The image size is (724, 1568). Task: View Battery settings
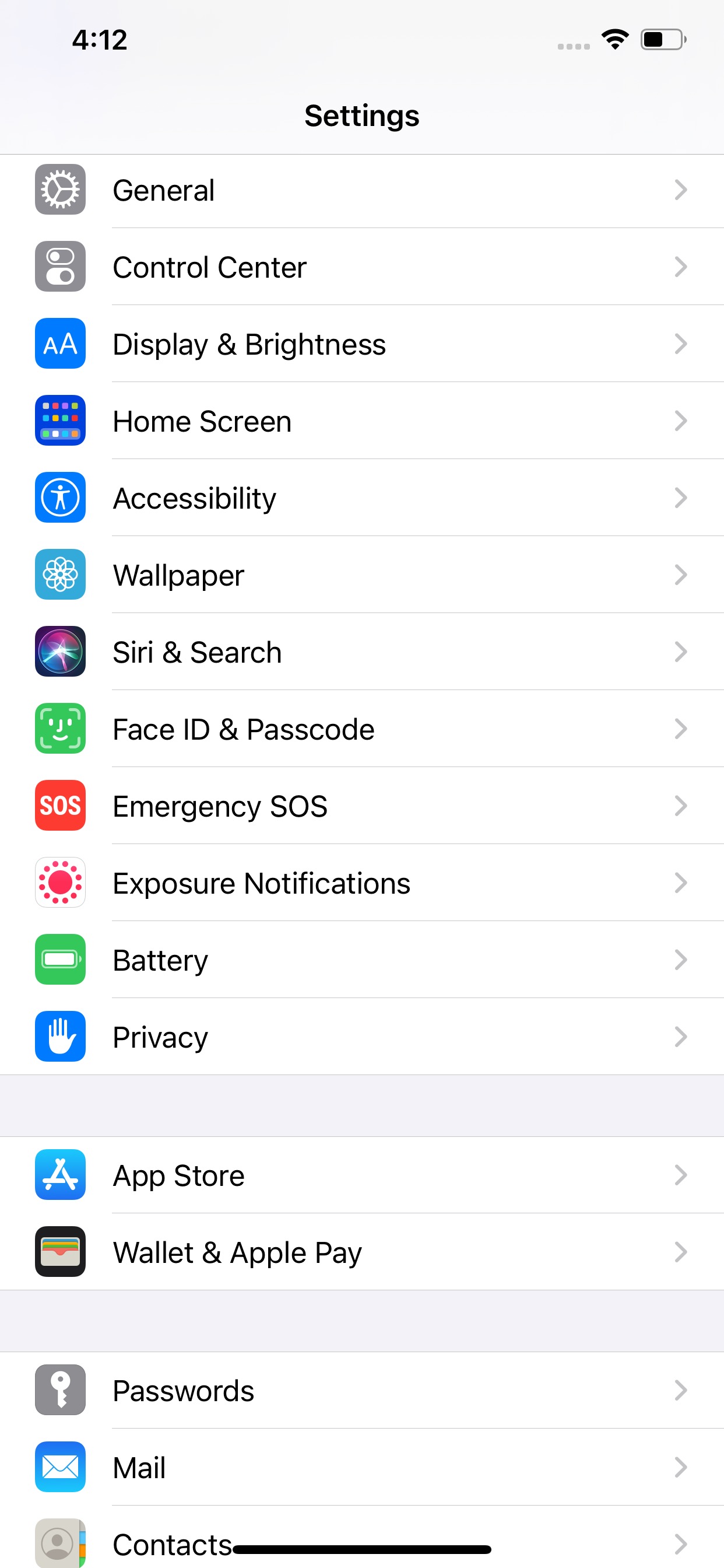[361, 961]
